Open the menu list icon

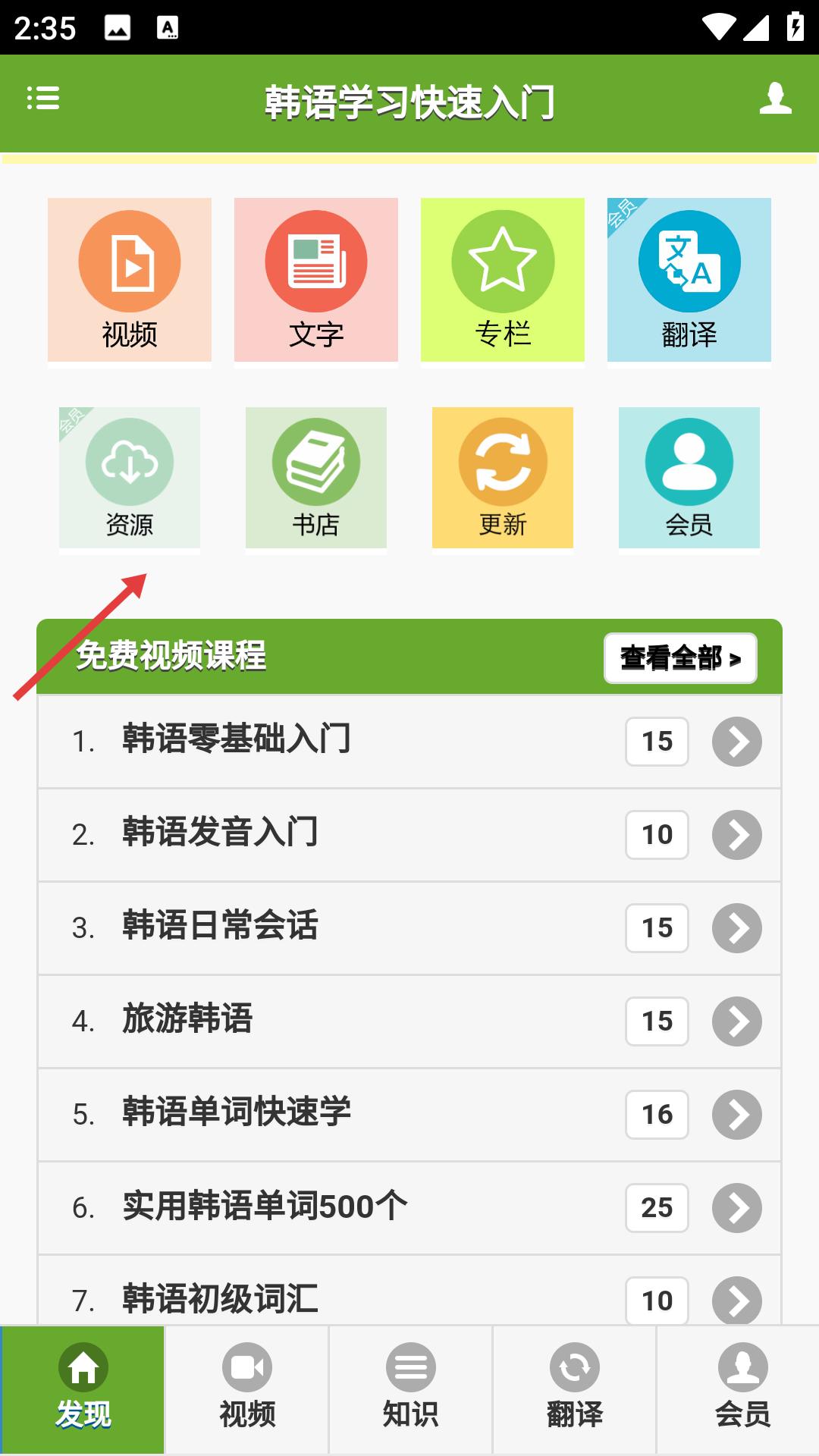tap(43, 99)
